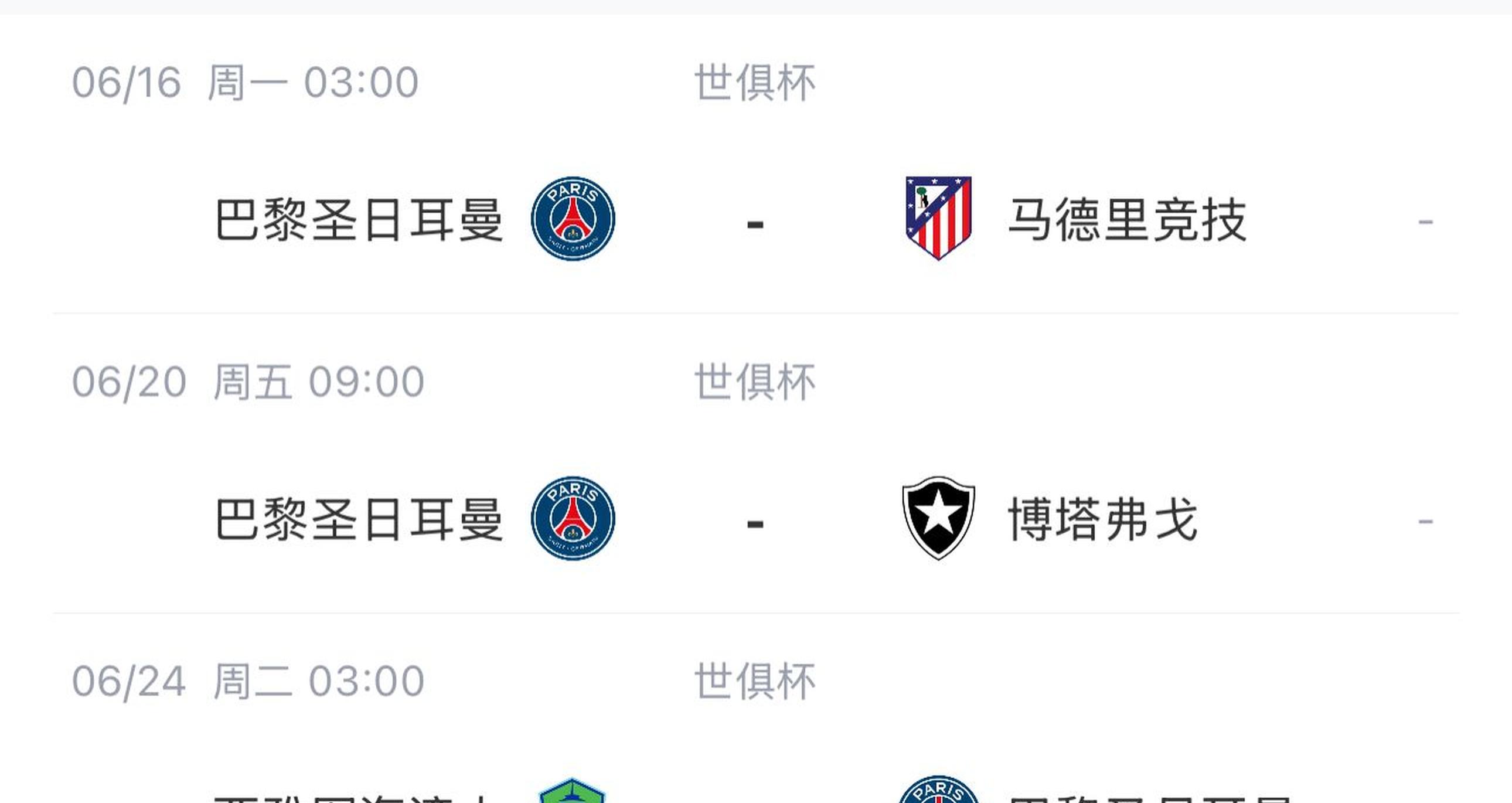Open the PSG vs 马德里竞技 match
Image resolution: width=1512 pixels, height=803 pixels.
[x=755, y=221]
